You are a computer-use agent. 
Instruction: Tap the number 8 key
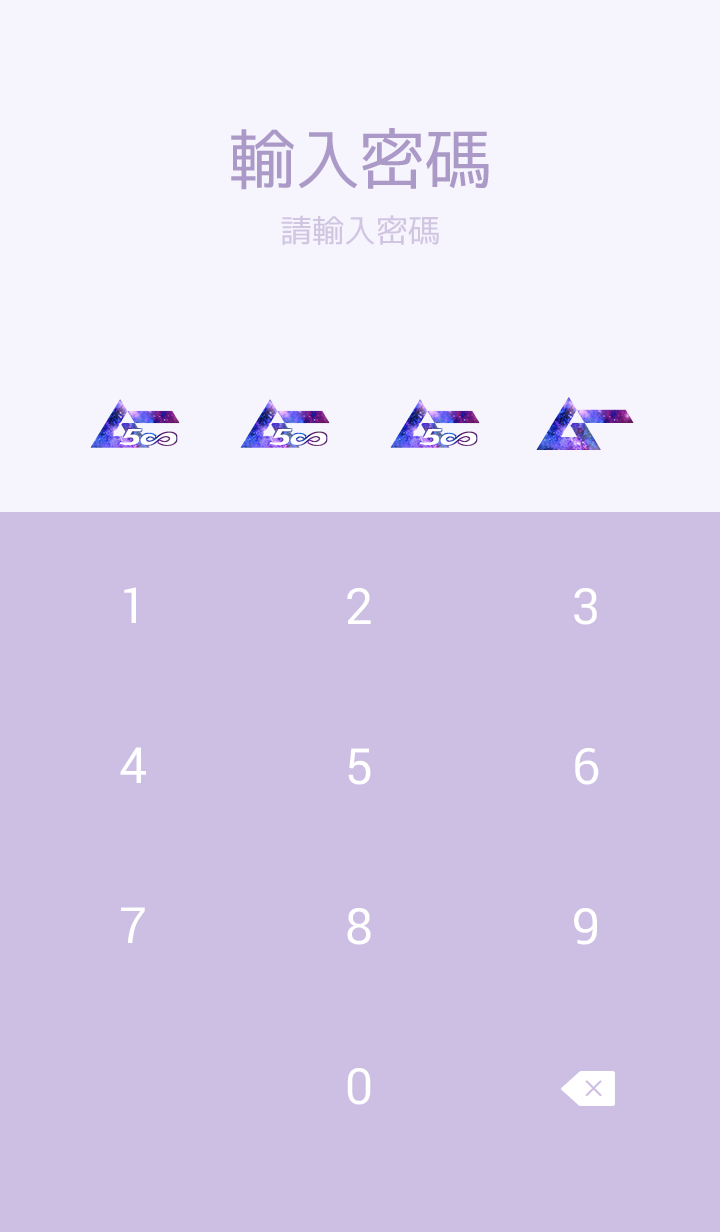pyautogui.click(x=359, y=927)
